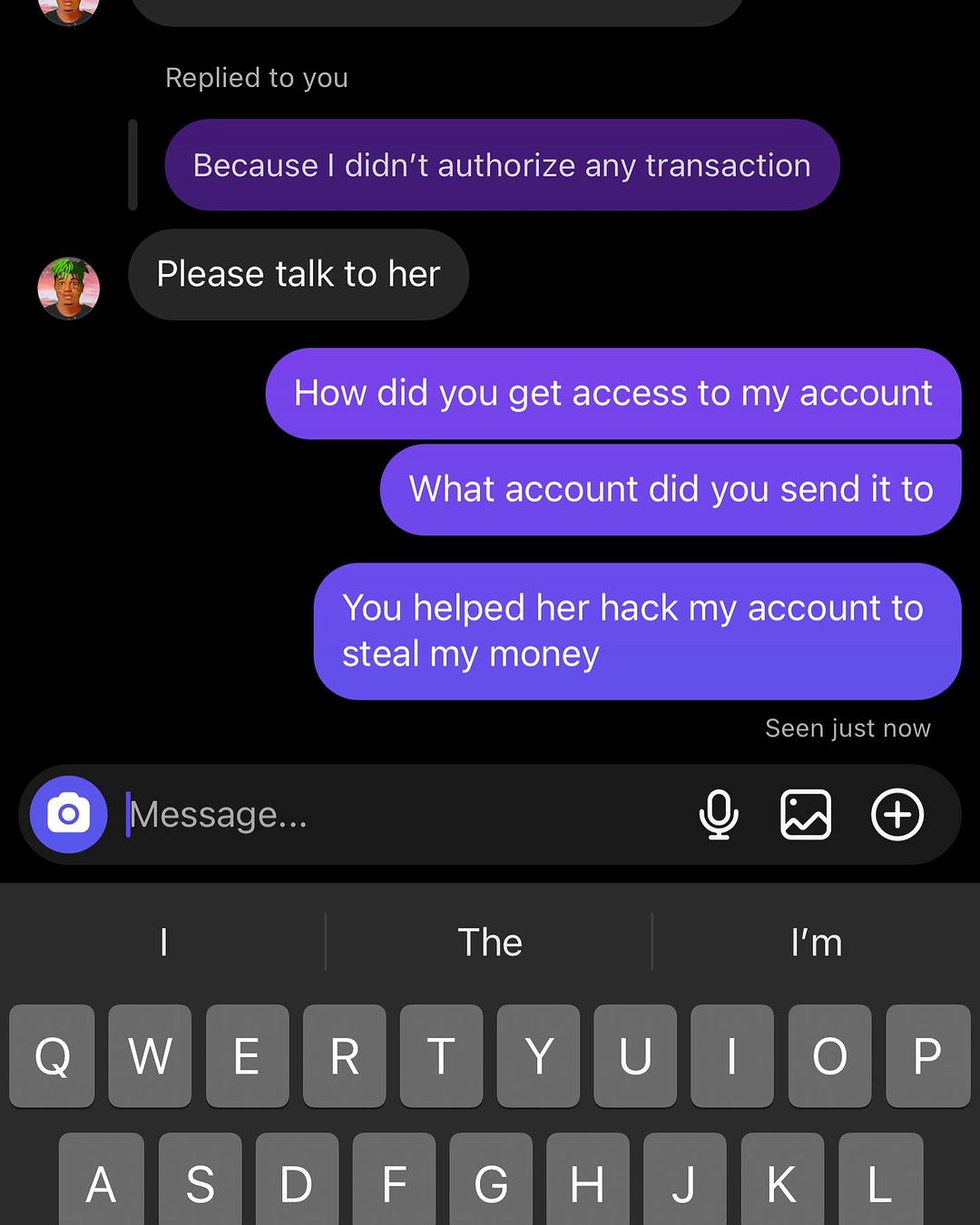Select the "I'm" keyboard suggestion
Image resolution: width=980 pixels, height=1225 pixels.
pyautogui.click(x=816, y=942)
